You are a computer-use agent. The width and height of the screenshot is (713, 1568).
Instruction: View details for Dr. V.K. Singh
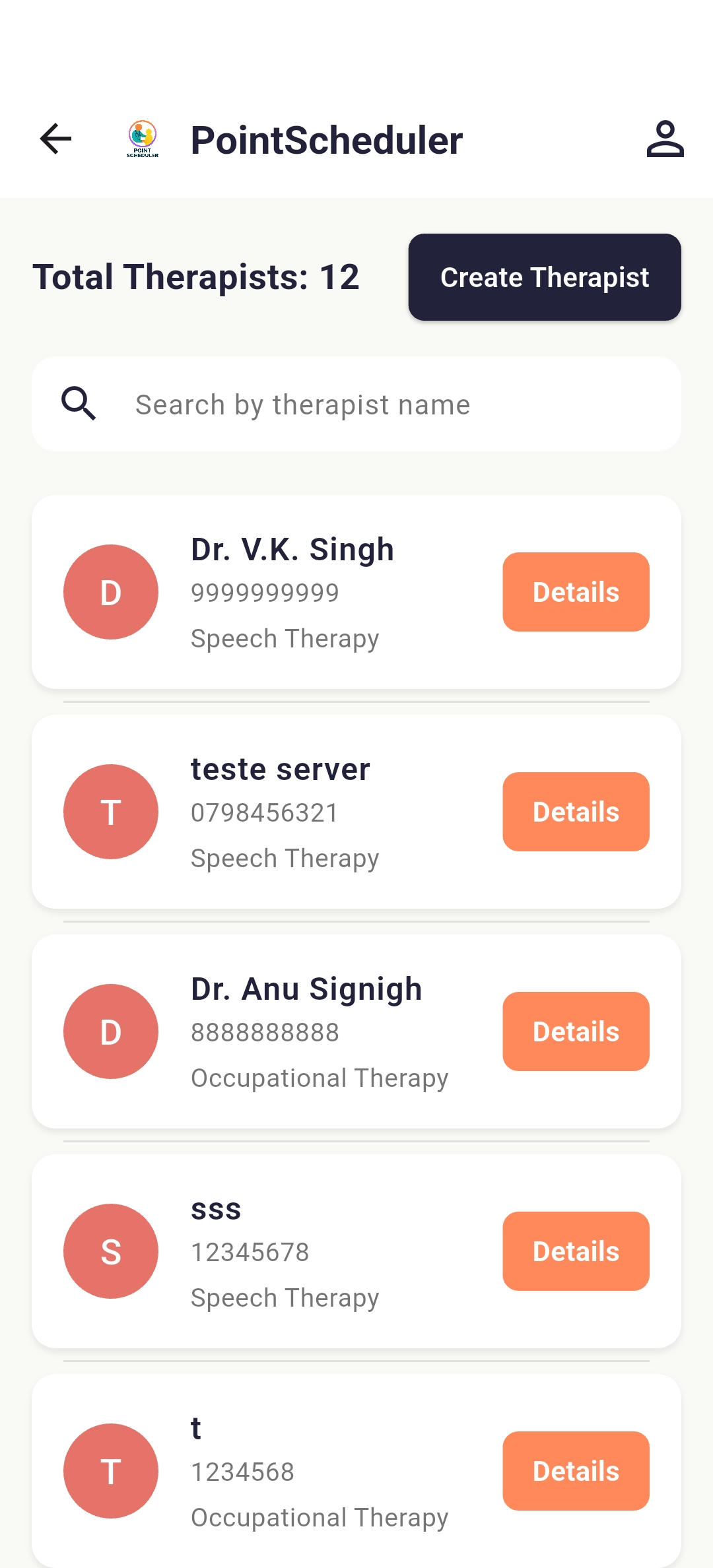click(576, 592)
